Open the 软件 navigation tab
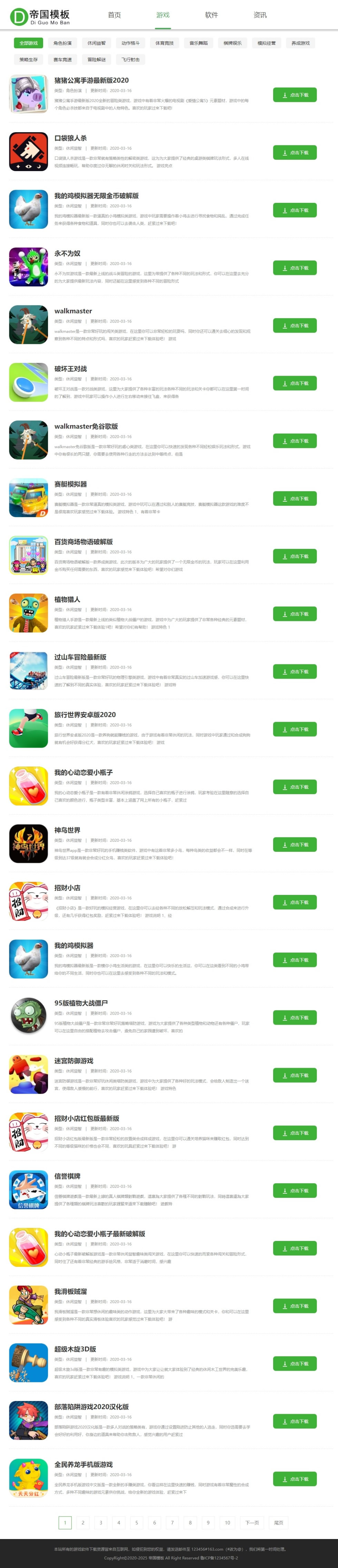 pos(211,15)
